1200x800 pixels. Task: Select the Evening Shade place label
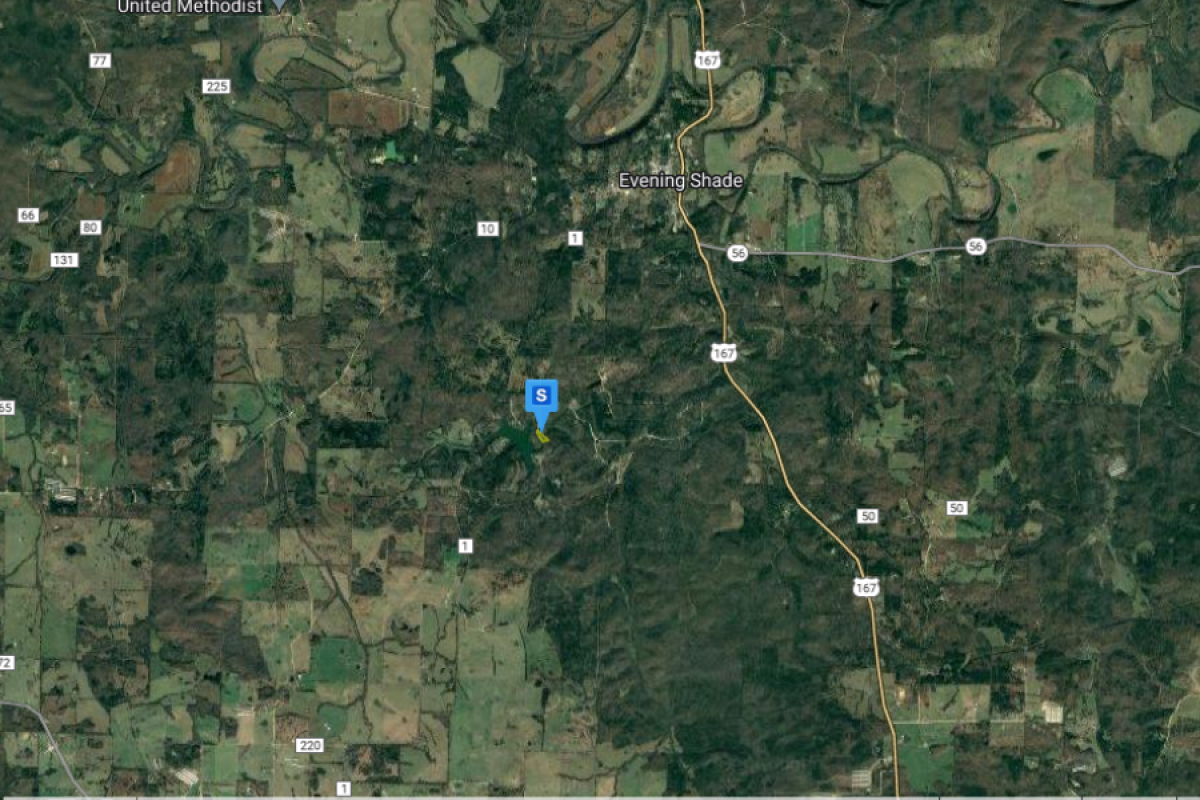coord(680,181)
